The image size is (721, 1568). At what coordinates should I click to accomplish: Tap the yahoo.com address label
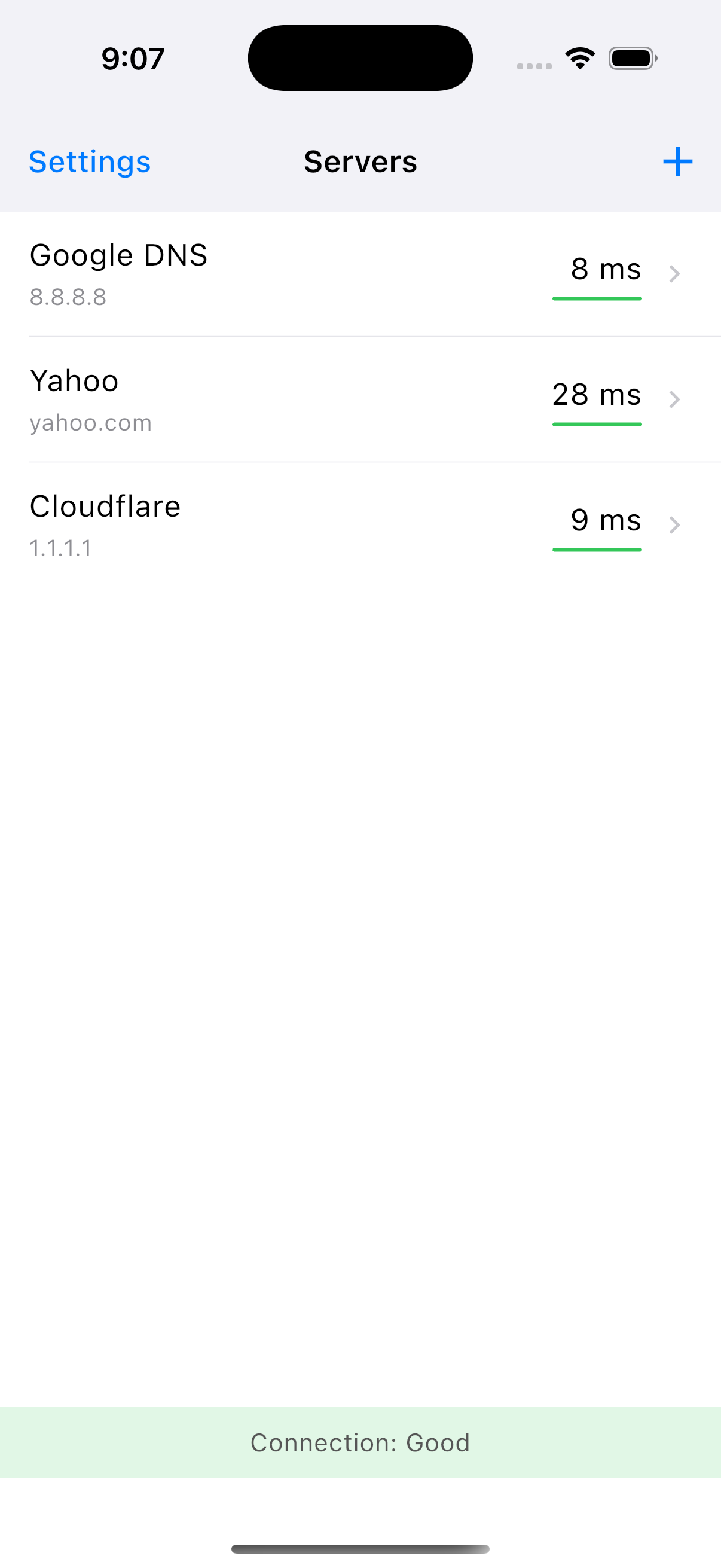91,422
